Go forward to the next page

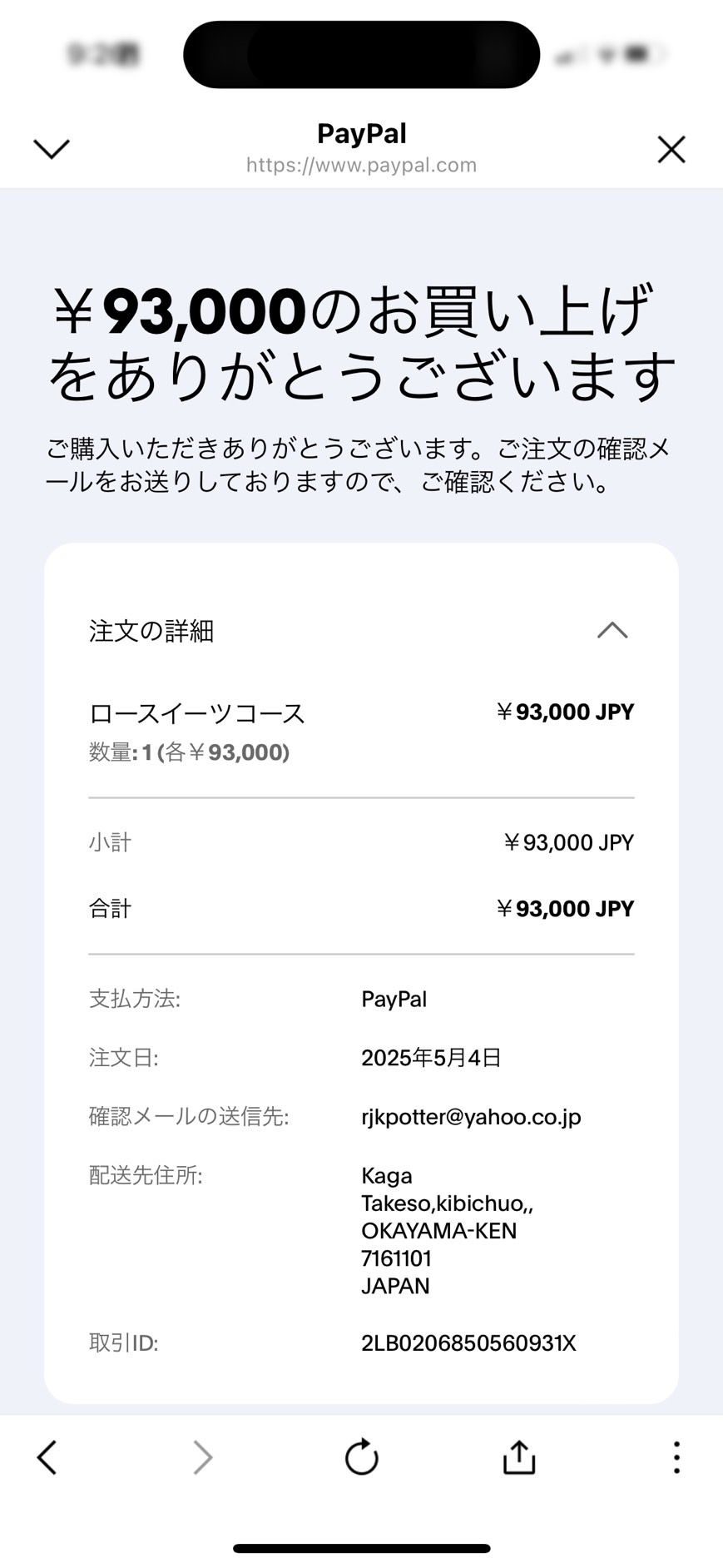tap(203, 1457)
